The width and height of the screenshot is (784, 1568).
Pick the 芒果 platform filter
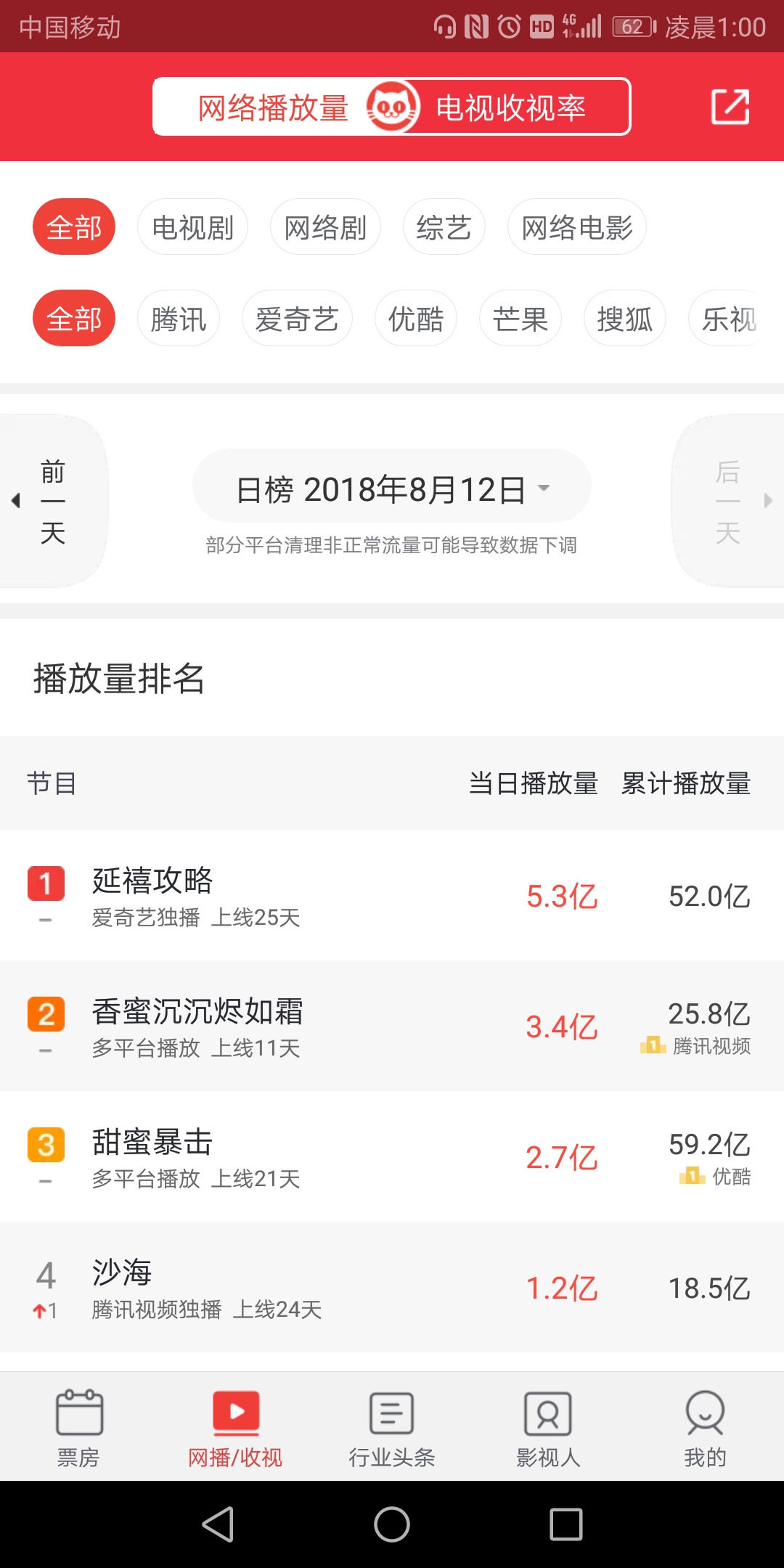[x=520, y=319]
